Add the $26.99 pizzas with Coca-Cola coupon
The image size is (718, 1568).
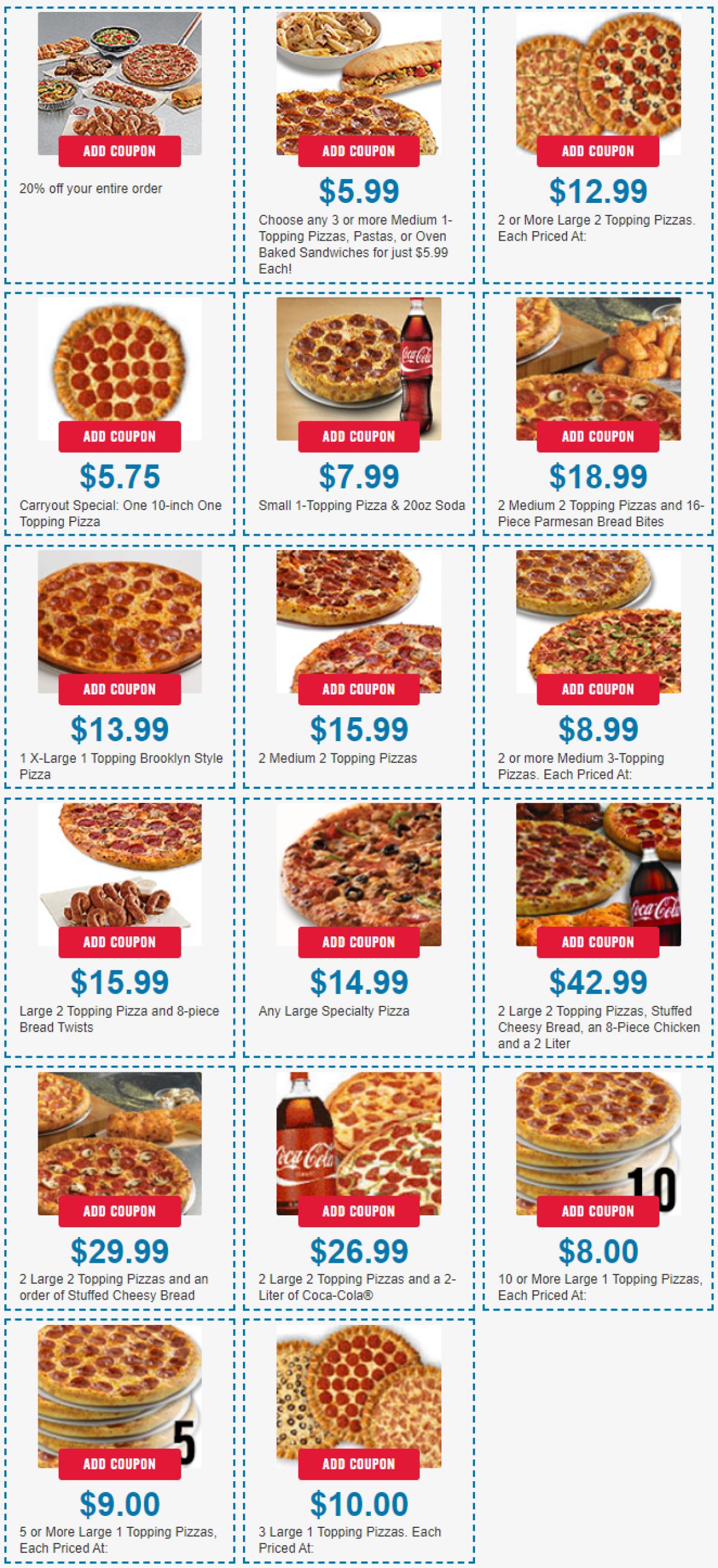(358, 1211)
